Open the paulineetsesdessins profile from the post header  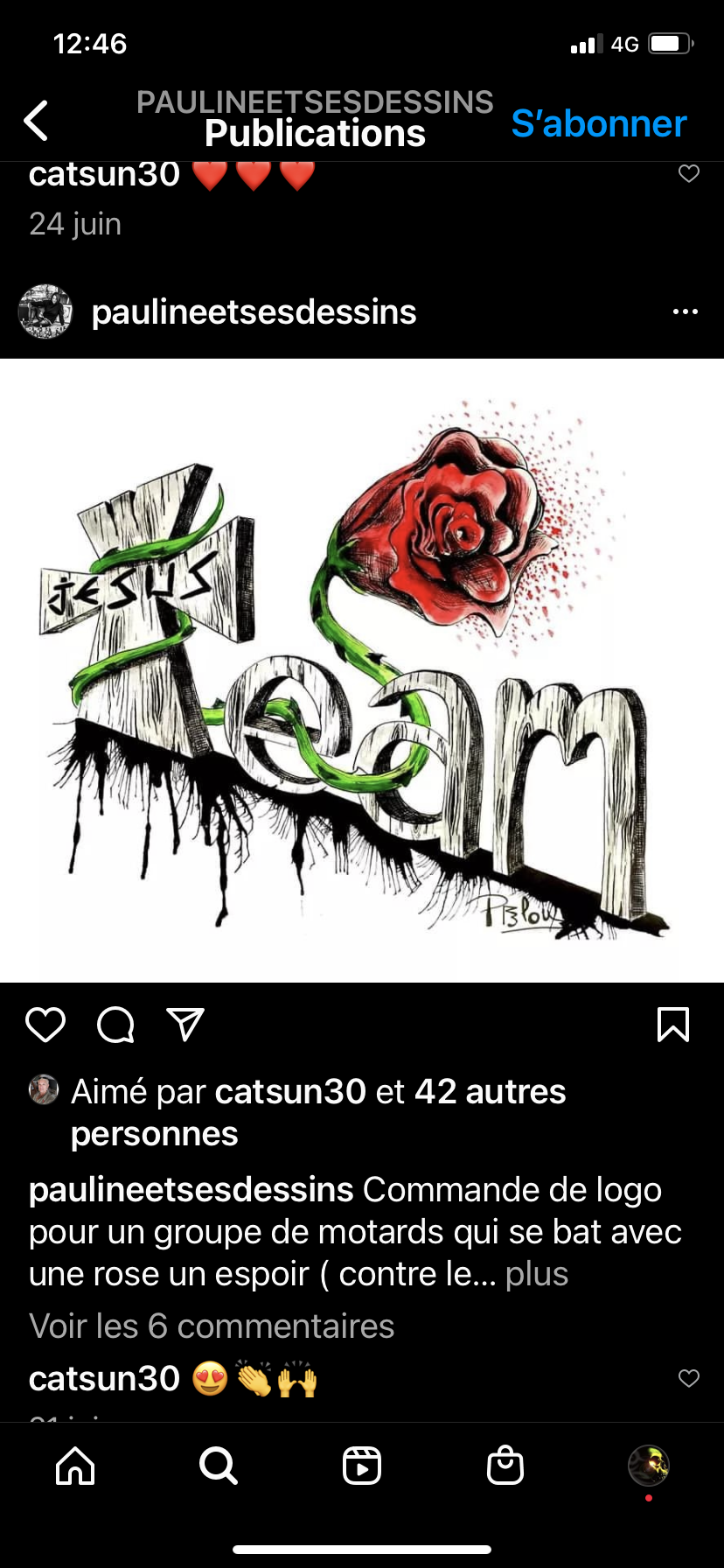pos(254,311)
